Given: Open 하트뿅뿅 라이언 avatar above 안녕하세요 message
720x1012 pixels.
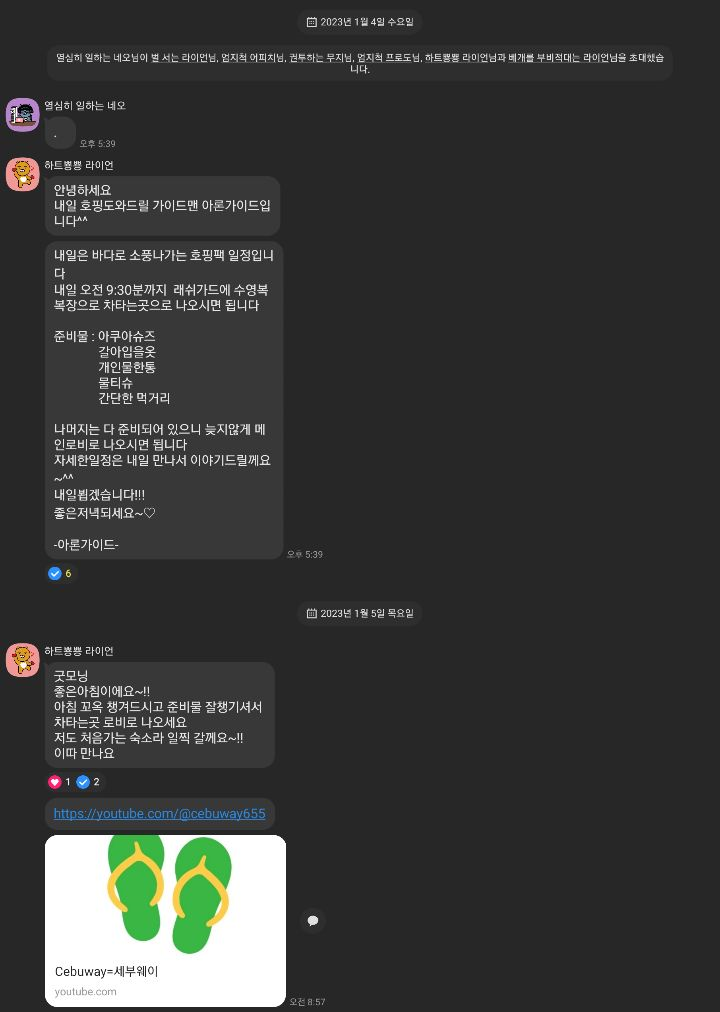Looking at the screenshot, I should click(x=22, y=174).
